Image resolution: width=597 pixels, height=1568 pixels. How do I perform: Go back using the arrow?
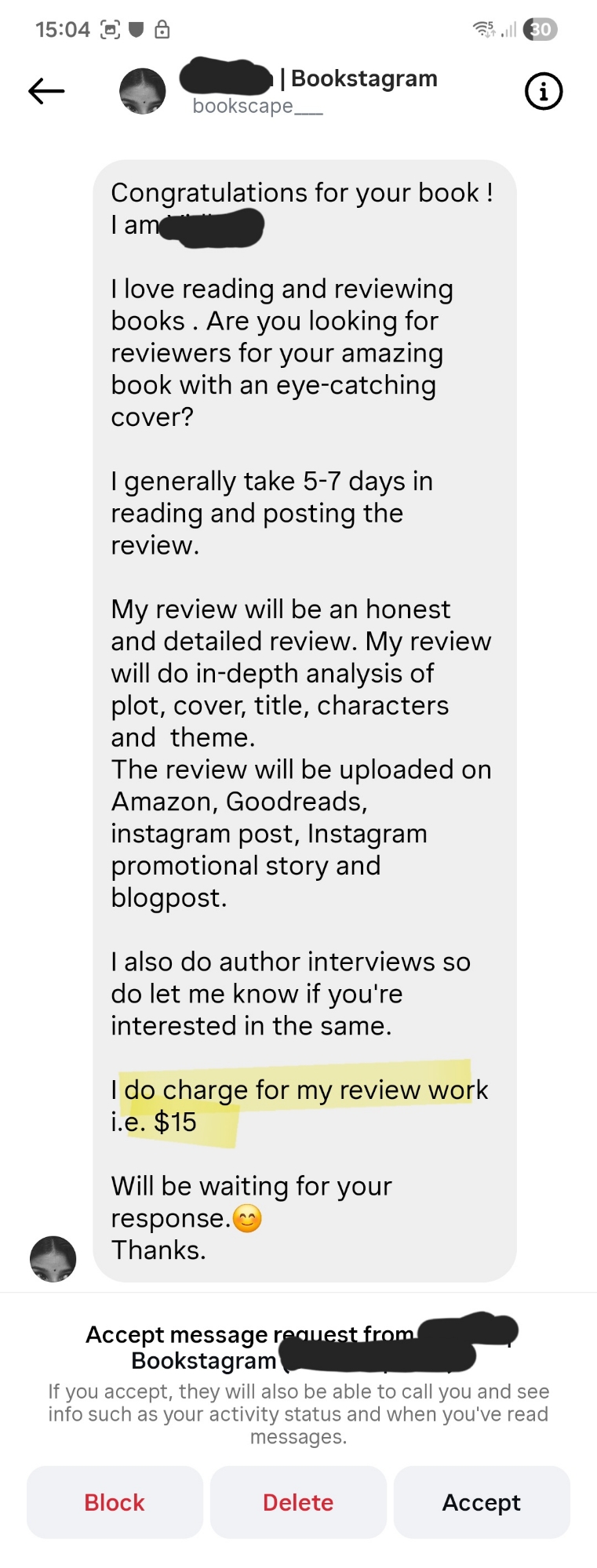click(46, 92)
